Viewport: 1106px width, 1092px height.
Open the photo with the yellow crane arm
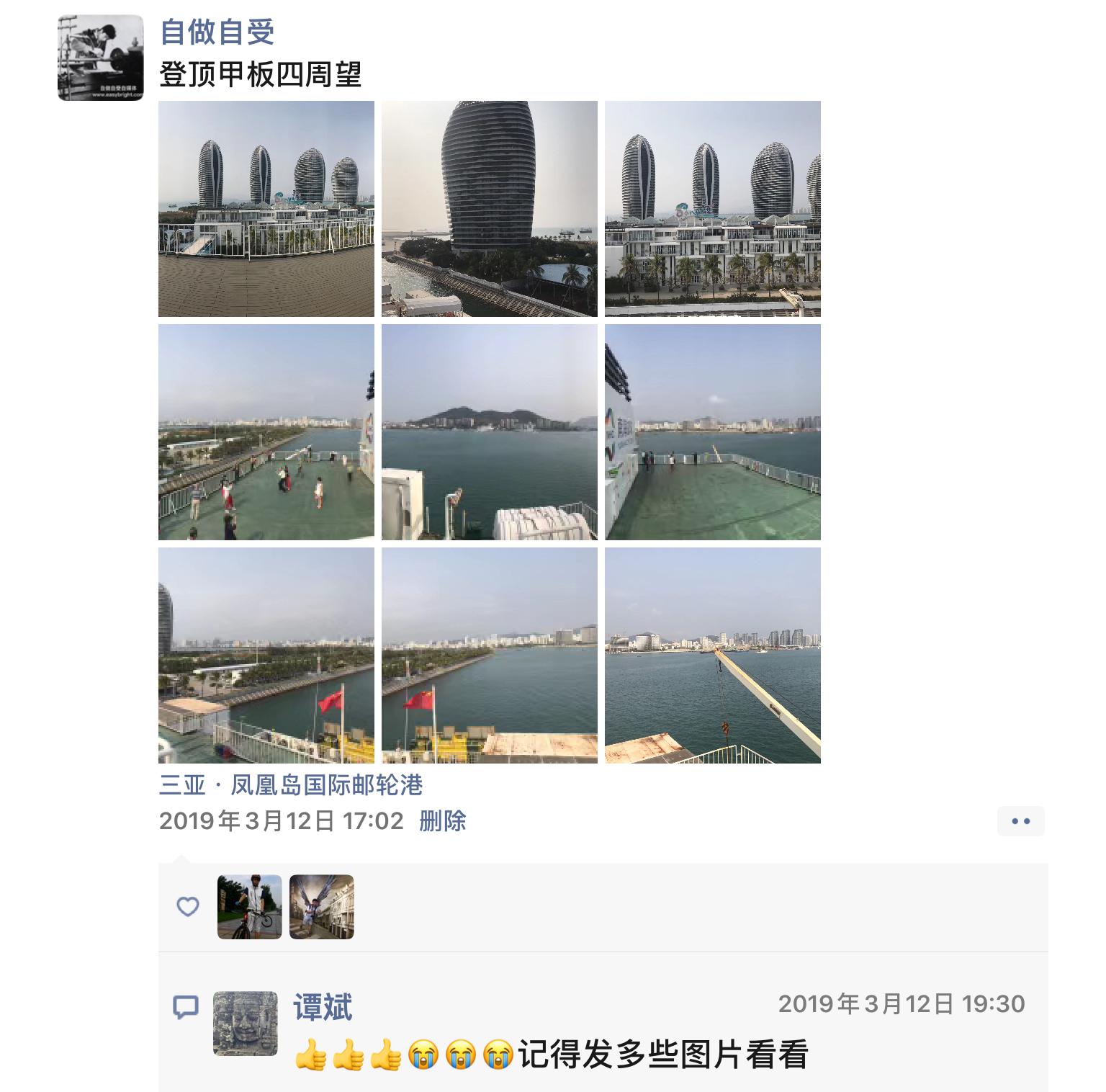713,655
